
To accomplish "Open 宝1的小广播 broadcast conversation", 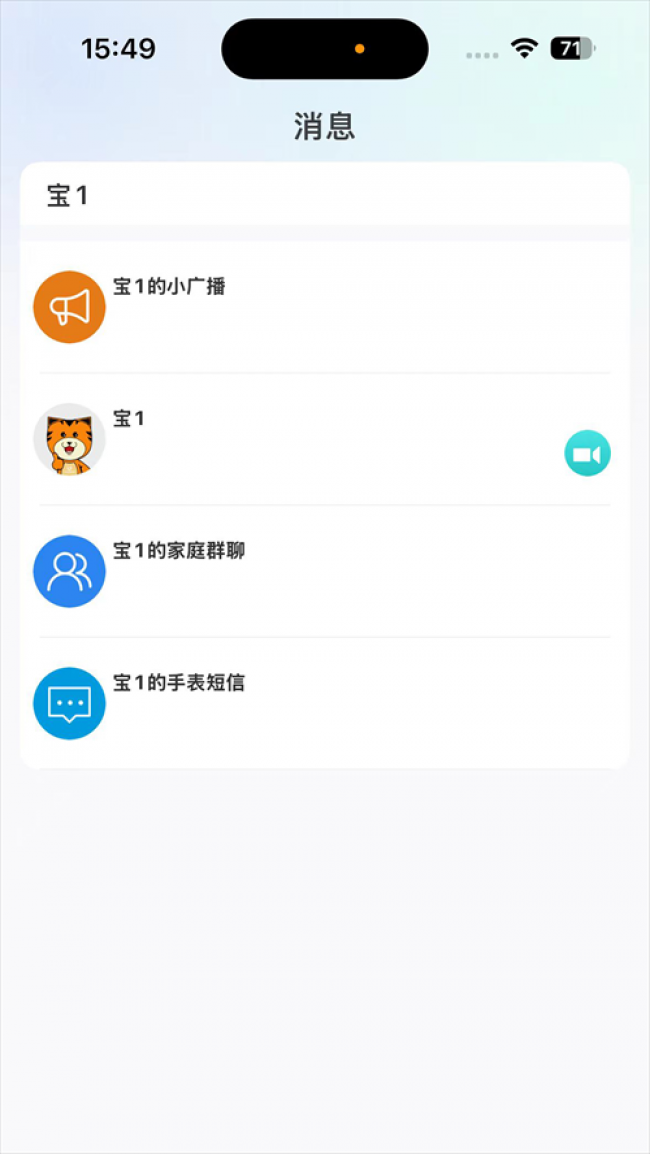I will pos(325,307).
